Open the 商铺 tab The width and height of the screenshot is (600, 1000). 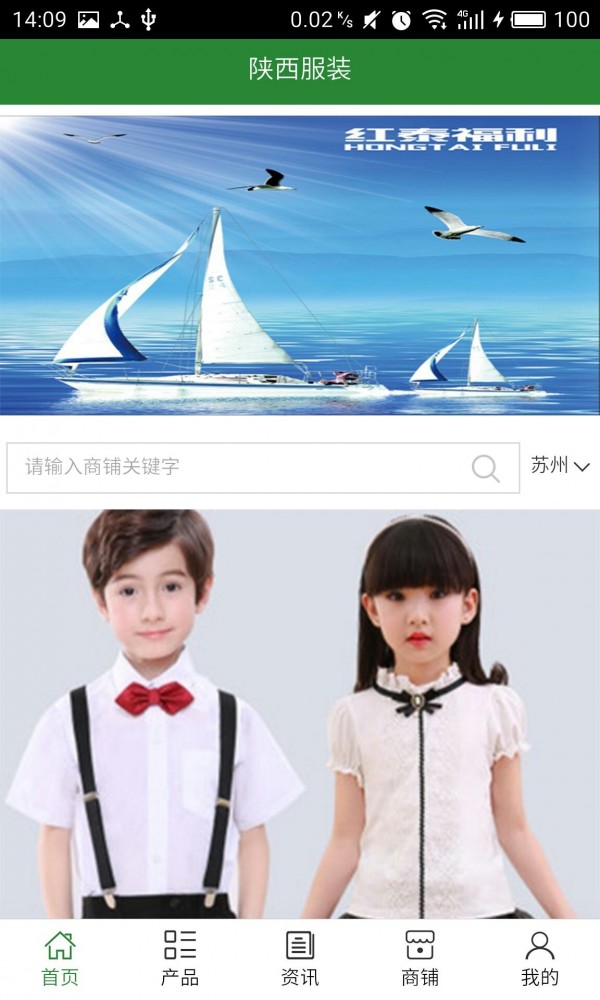pos(420,958)
